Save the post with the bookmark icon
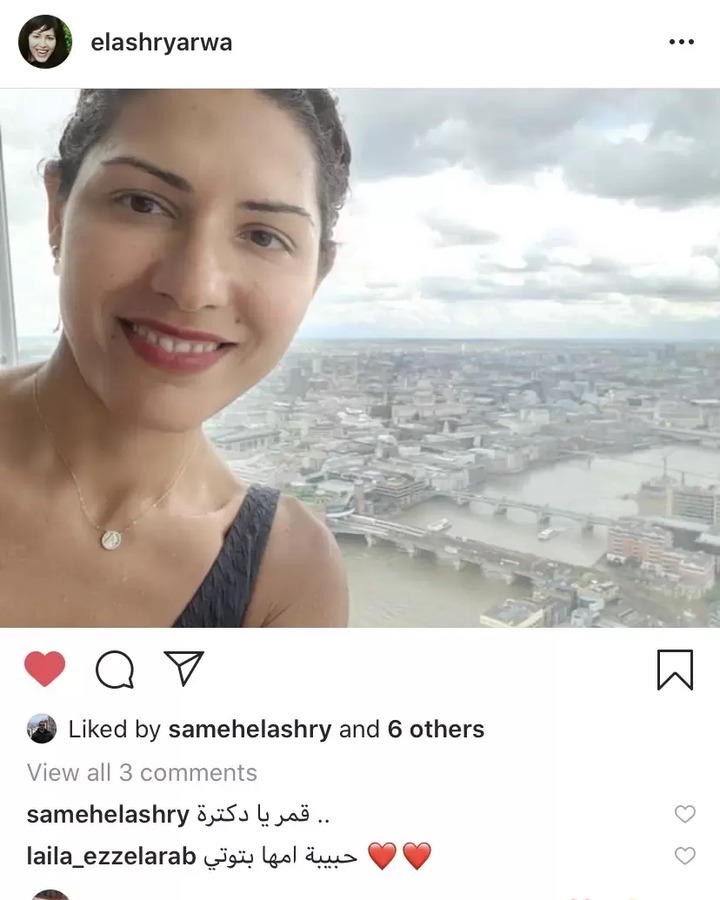The image size is (720, 900). pos(675,669)
